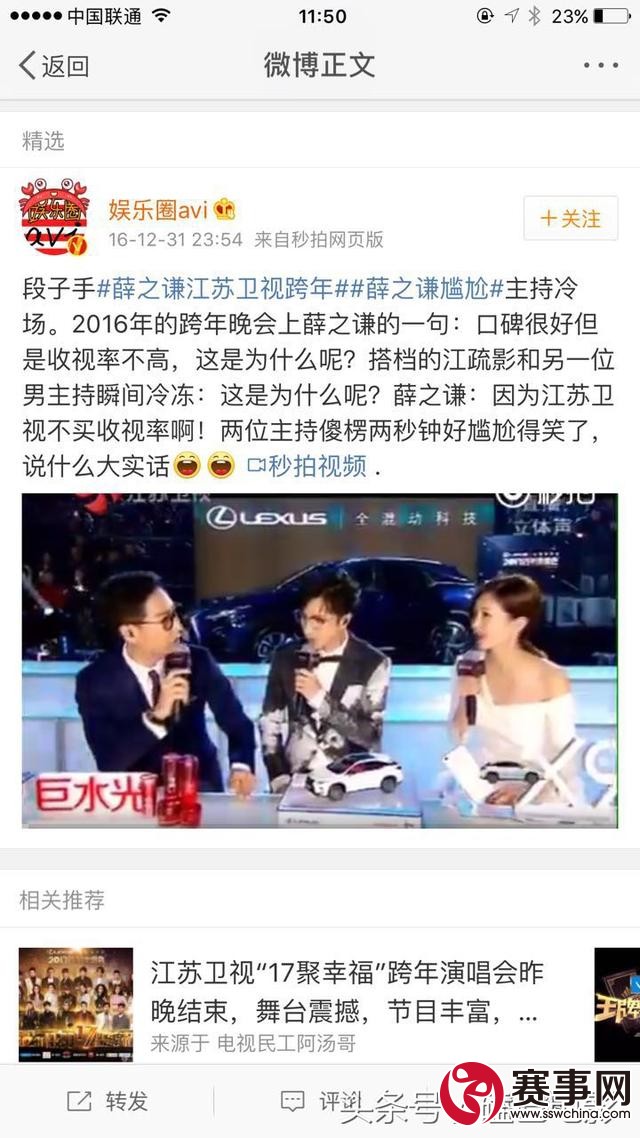Image resolution: width=640 pixels, height=1138 pixels.
Task: Follow 娱乐圈avi with 关注 button
Action: point(571,218)
